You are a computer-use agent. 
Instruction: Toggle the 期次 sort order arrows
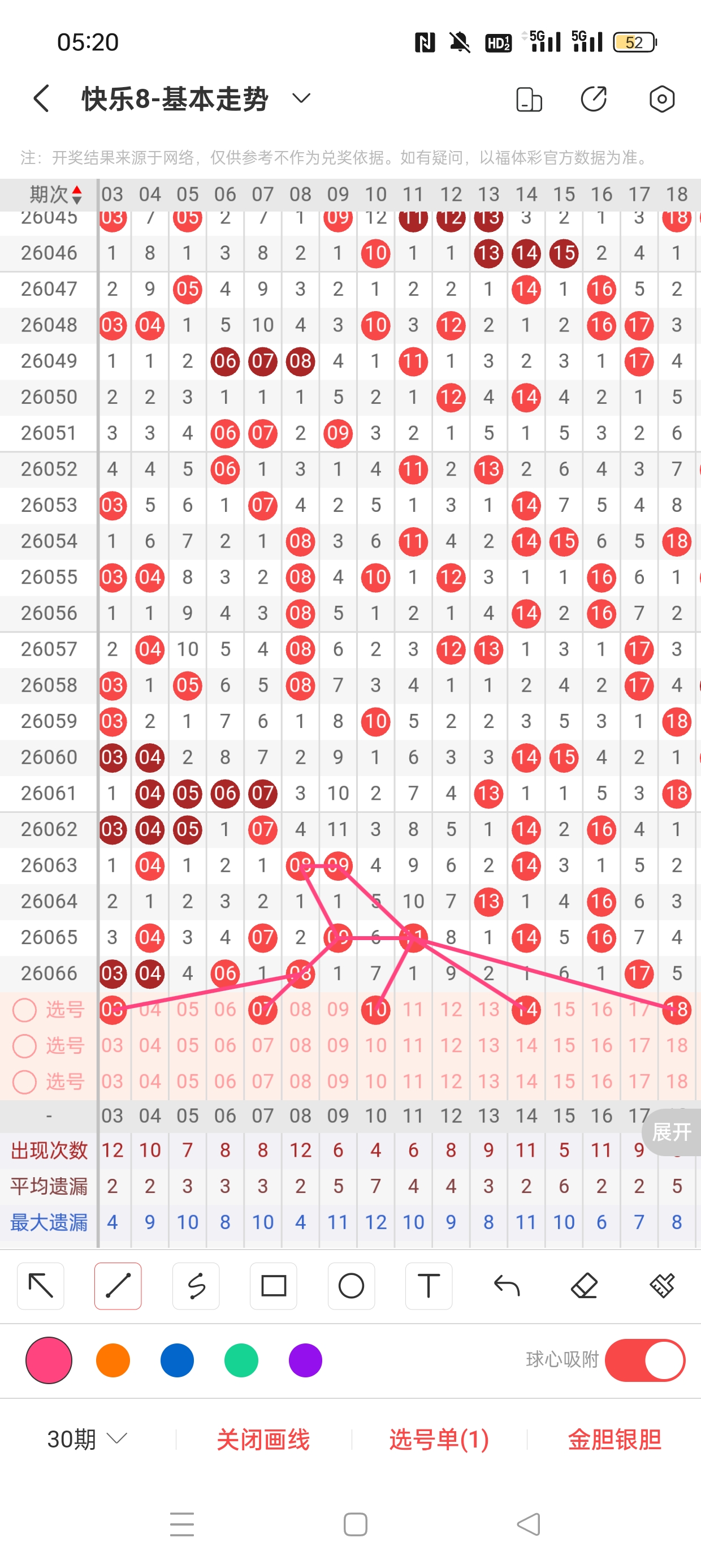77,195
